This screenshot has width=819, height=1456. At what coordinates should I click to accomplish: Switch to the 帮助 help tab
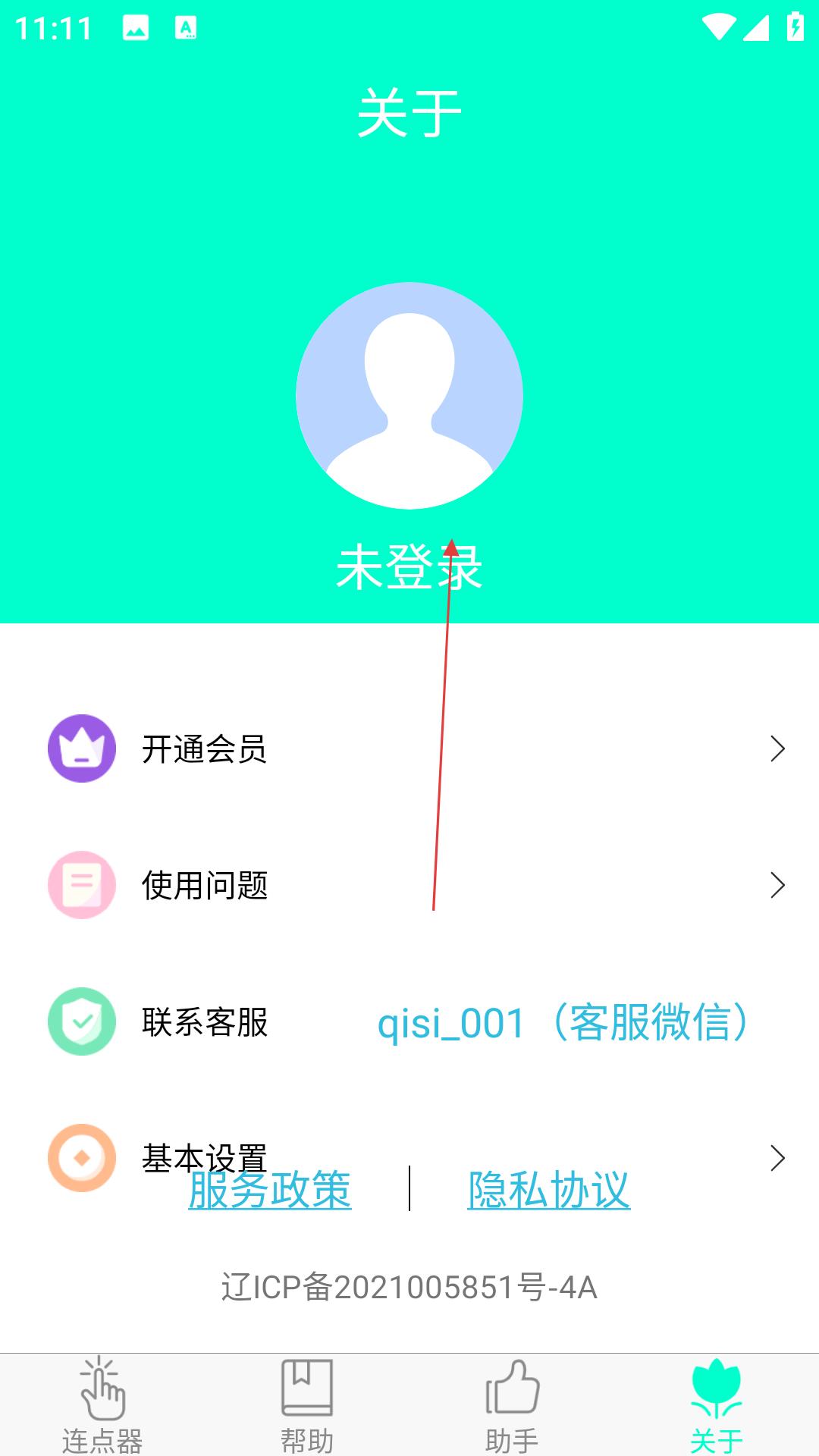tap(307, 1405)
